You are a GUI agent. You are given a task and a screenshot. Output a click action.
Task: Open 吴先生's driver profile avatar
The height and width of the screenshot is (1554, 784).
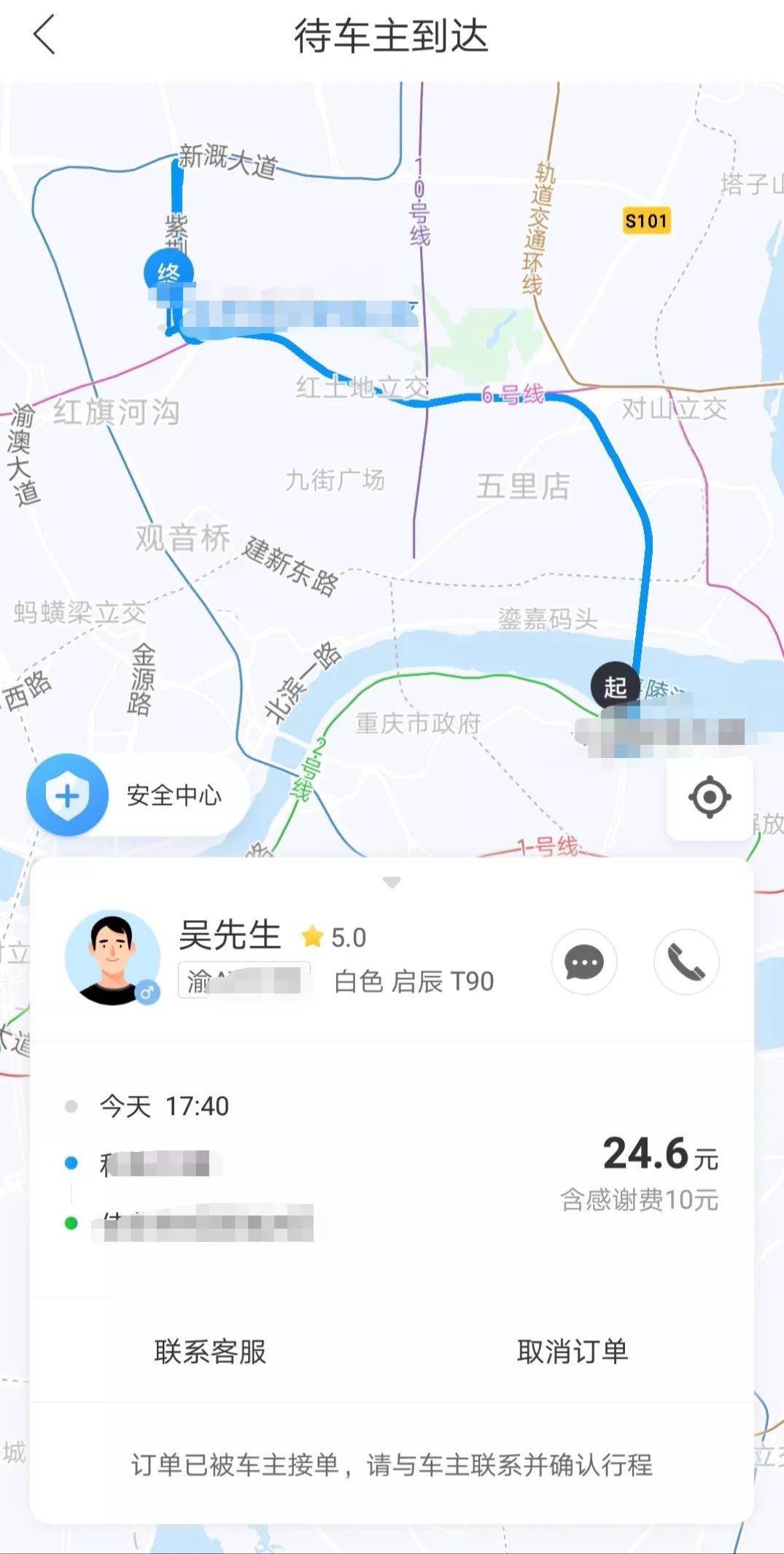(112, 957)
